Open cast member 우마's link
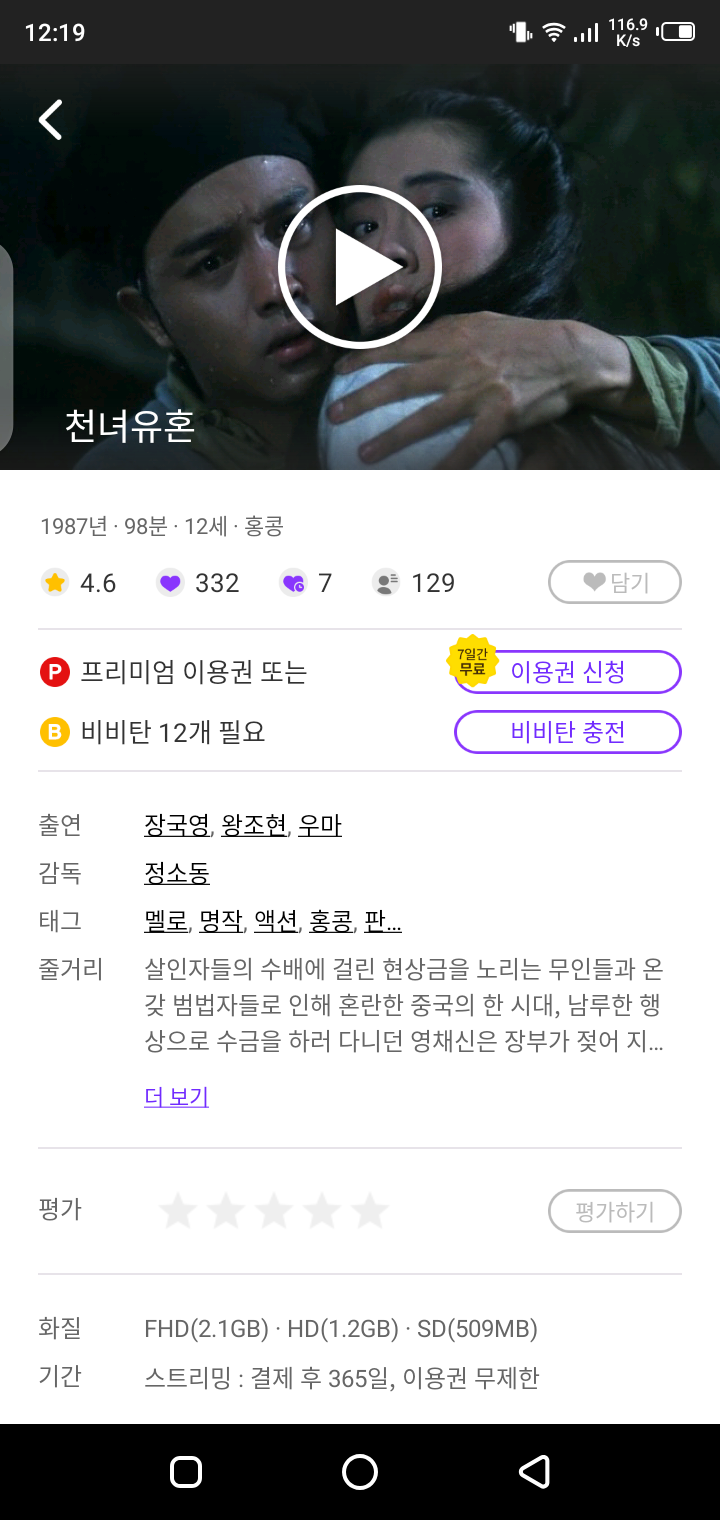The image size is (720, 1520). tap(320, 825)
